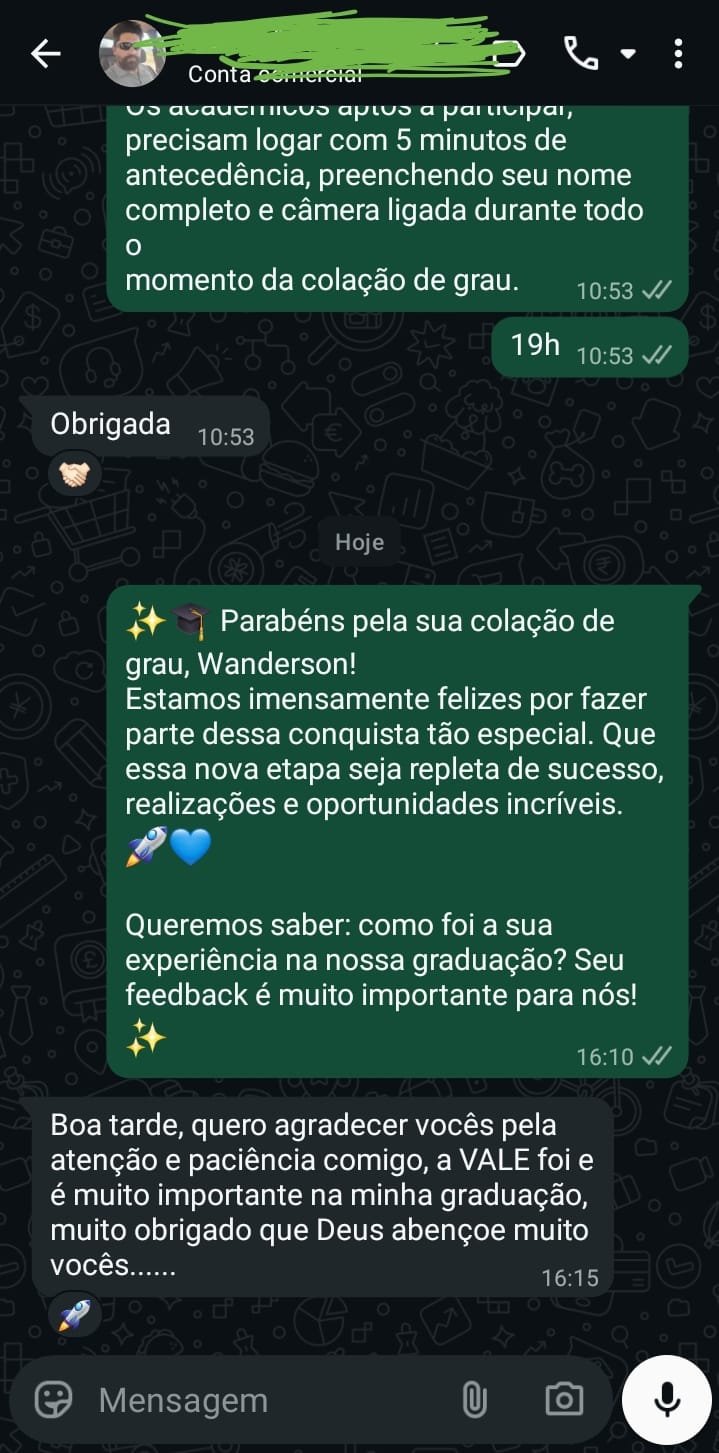View the rocket reaction under Boa tarde message
Image resolution: width=719 pixels, height=1453 pixels.
(x=75, y=1314)
